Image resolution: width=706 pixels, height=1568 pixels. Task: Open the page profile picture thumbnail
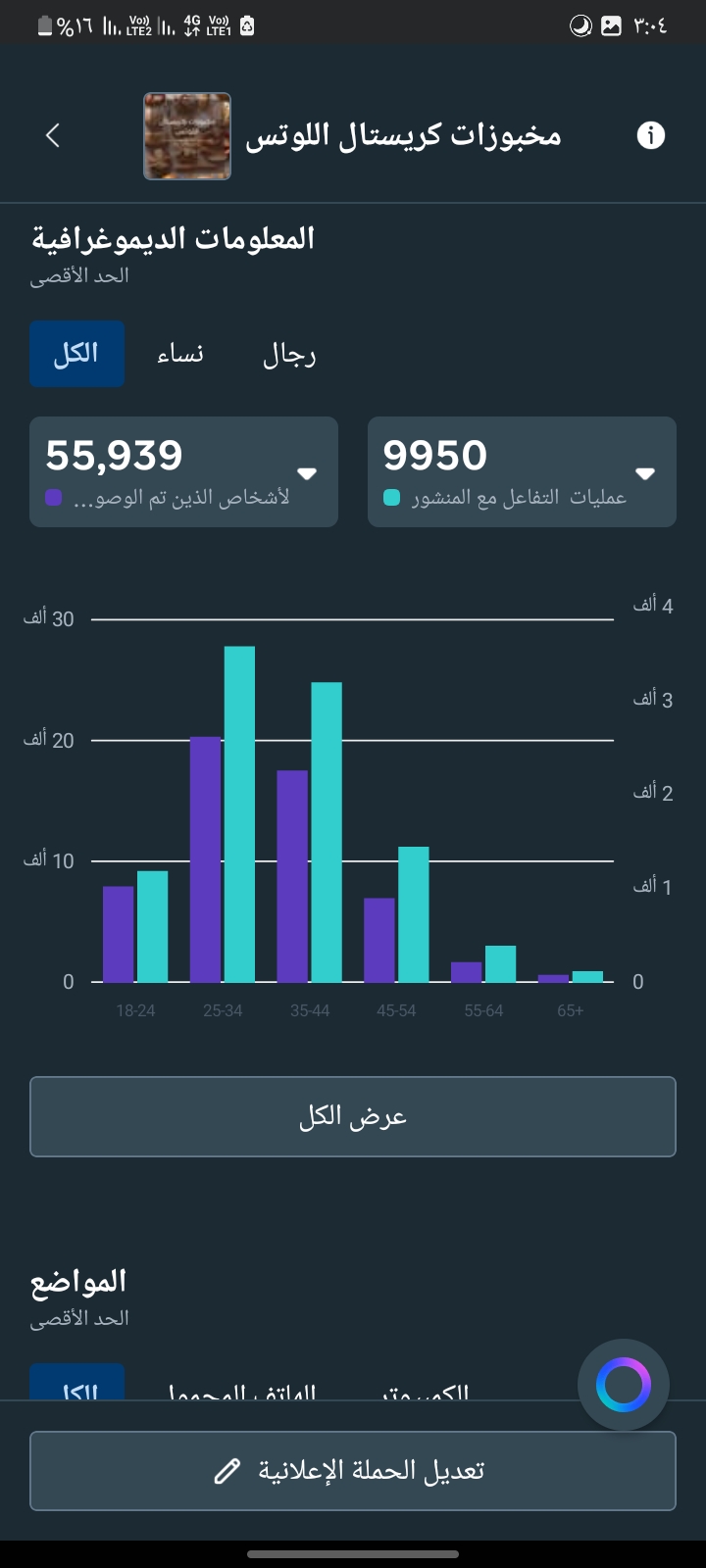click(186, 134)
